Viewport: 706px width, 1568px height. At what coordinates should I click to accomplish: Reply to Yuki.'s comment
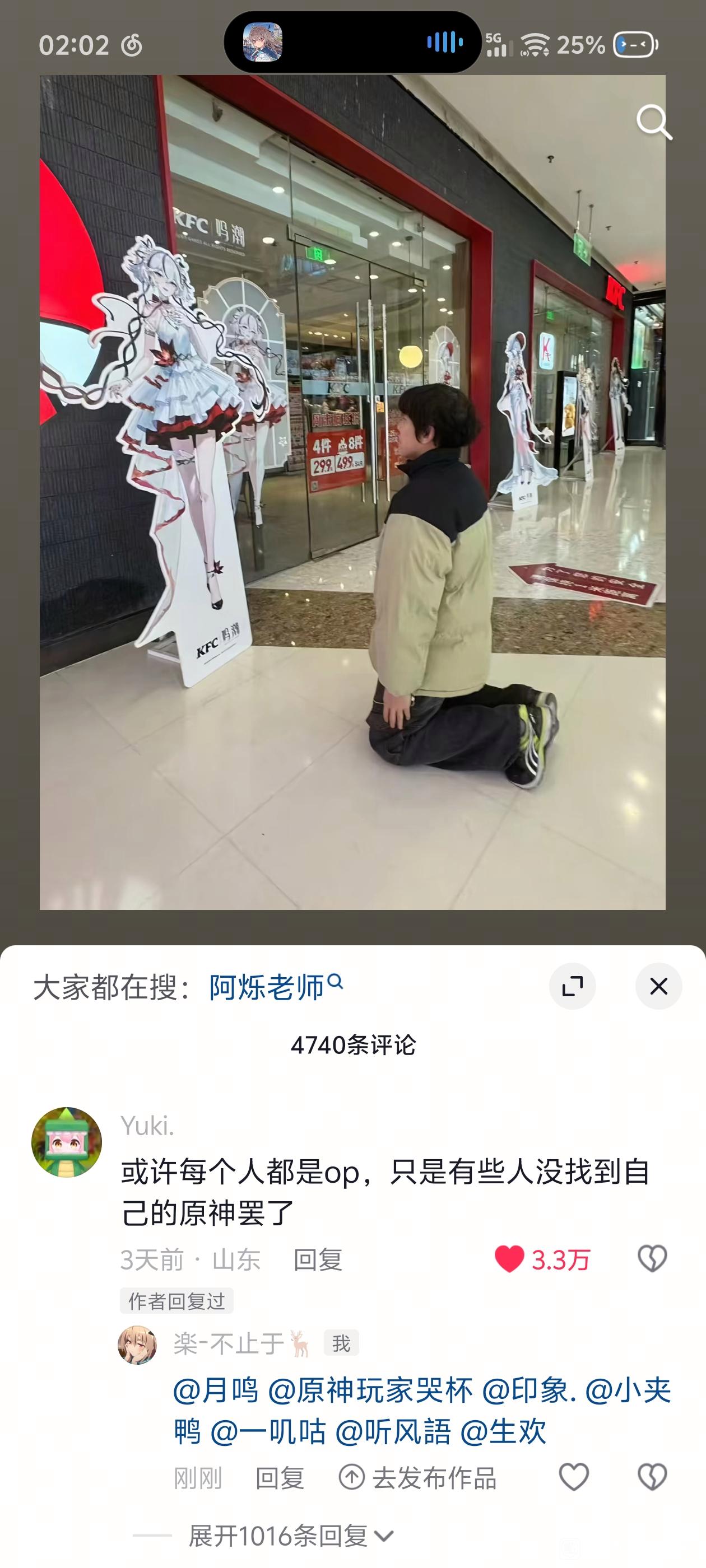click(317, 1259)
